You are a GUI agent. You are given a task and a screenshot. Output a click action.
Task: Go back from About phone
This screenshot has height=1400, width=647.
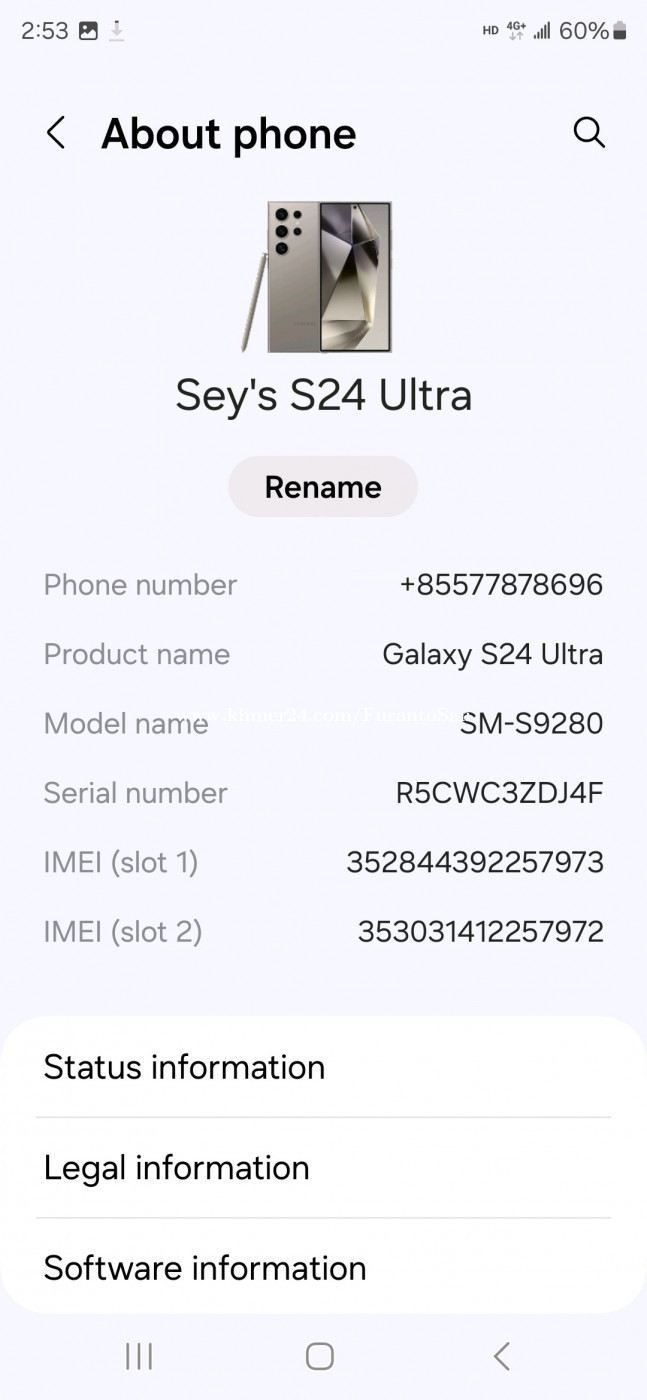[x=56, y=133]
